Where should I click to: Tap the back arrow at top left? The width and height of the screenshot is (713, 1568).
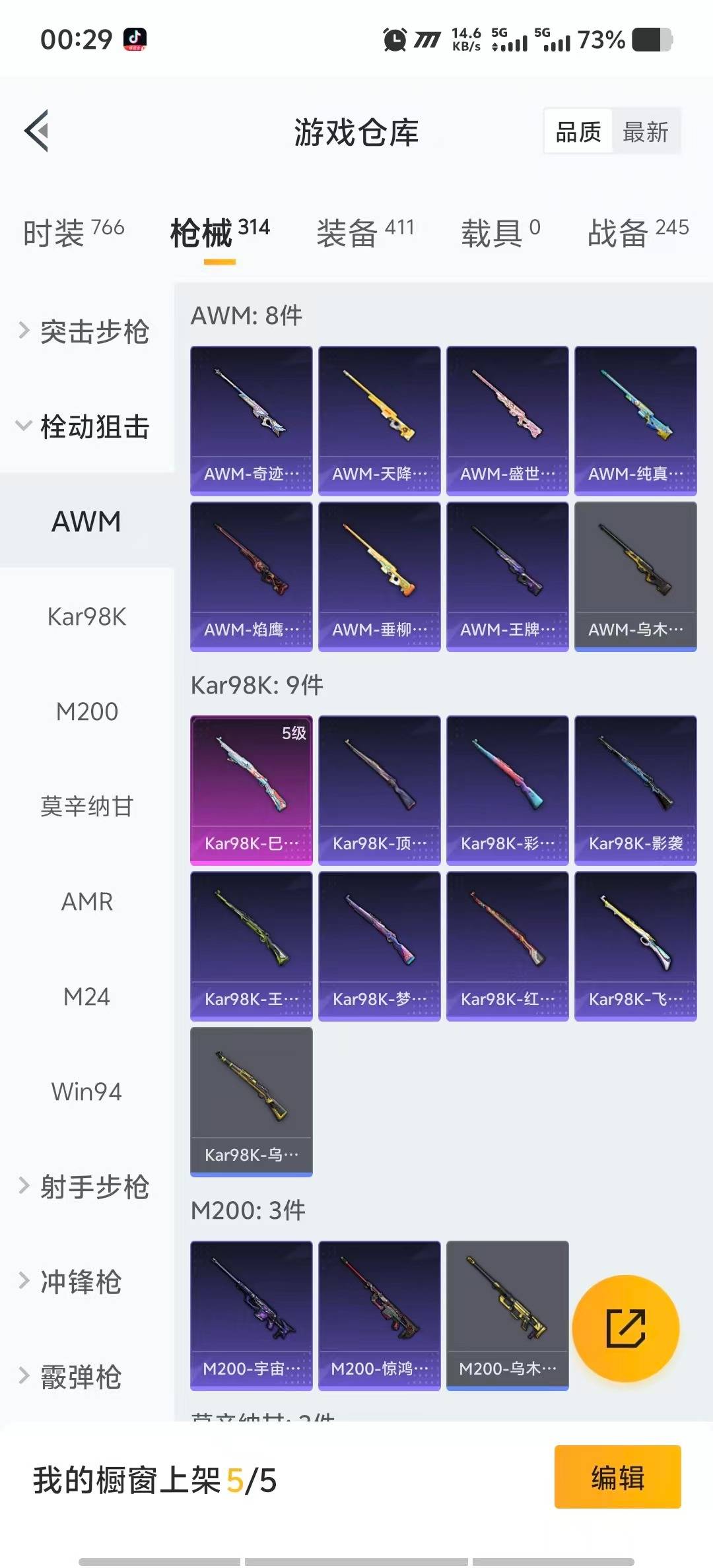coord(36,129)
